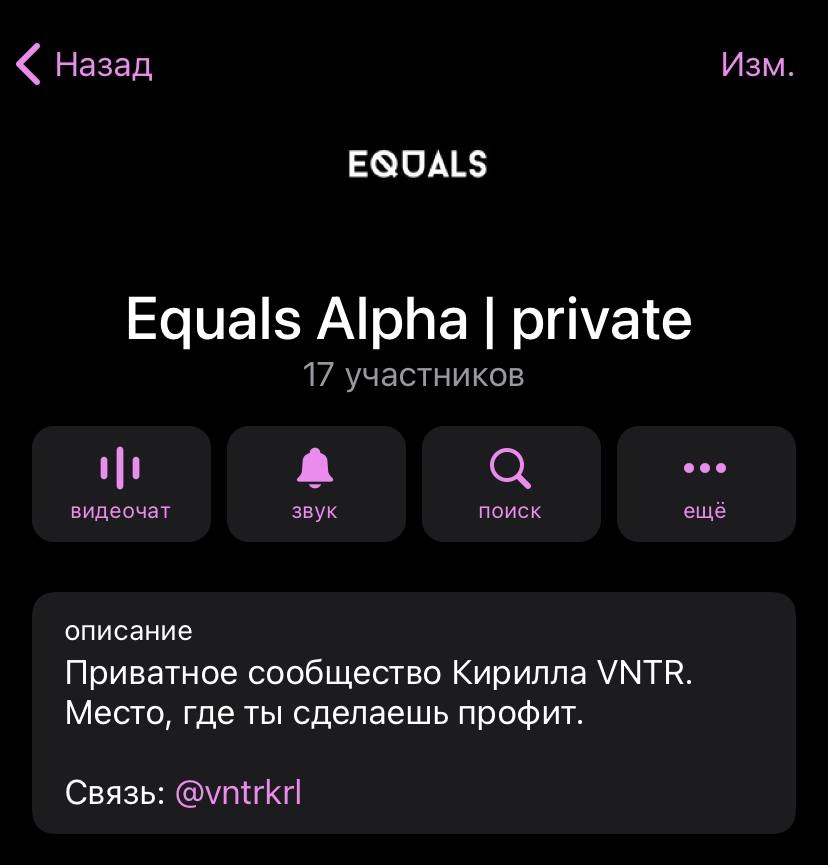Open more options via ещё

706,484
